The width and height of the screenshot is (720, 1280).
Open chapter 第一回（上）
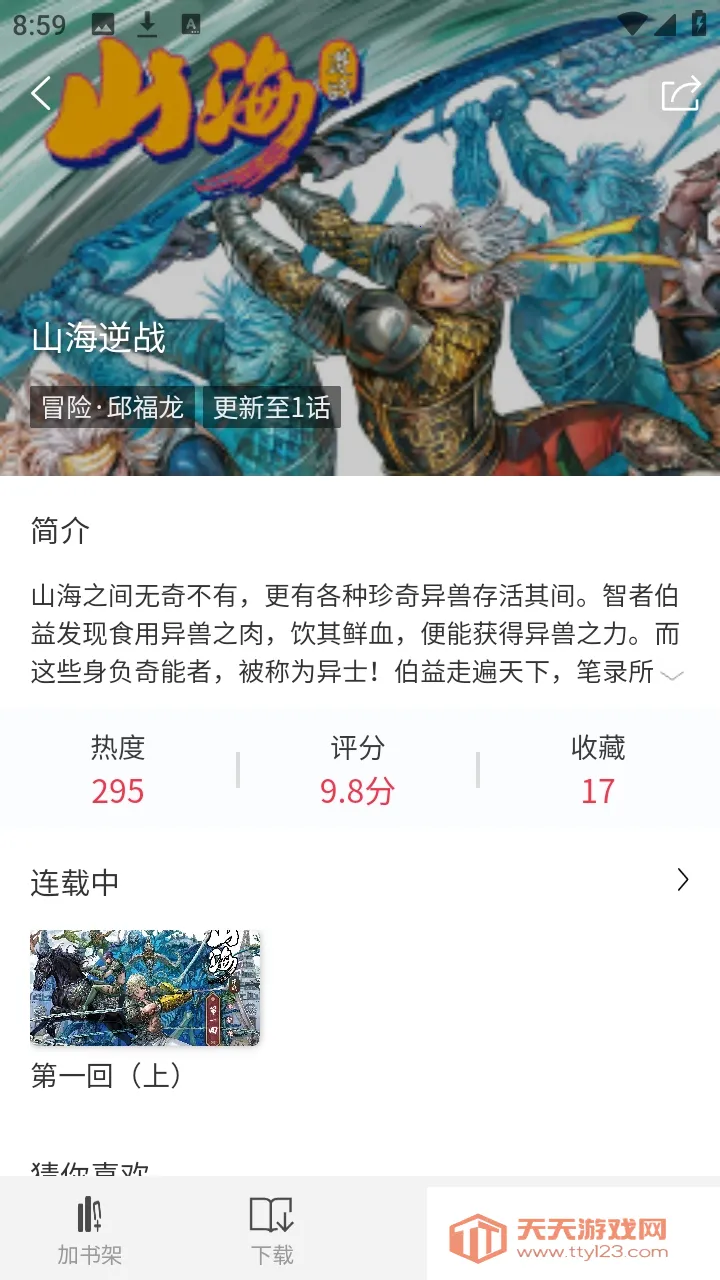[103, 1077]
